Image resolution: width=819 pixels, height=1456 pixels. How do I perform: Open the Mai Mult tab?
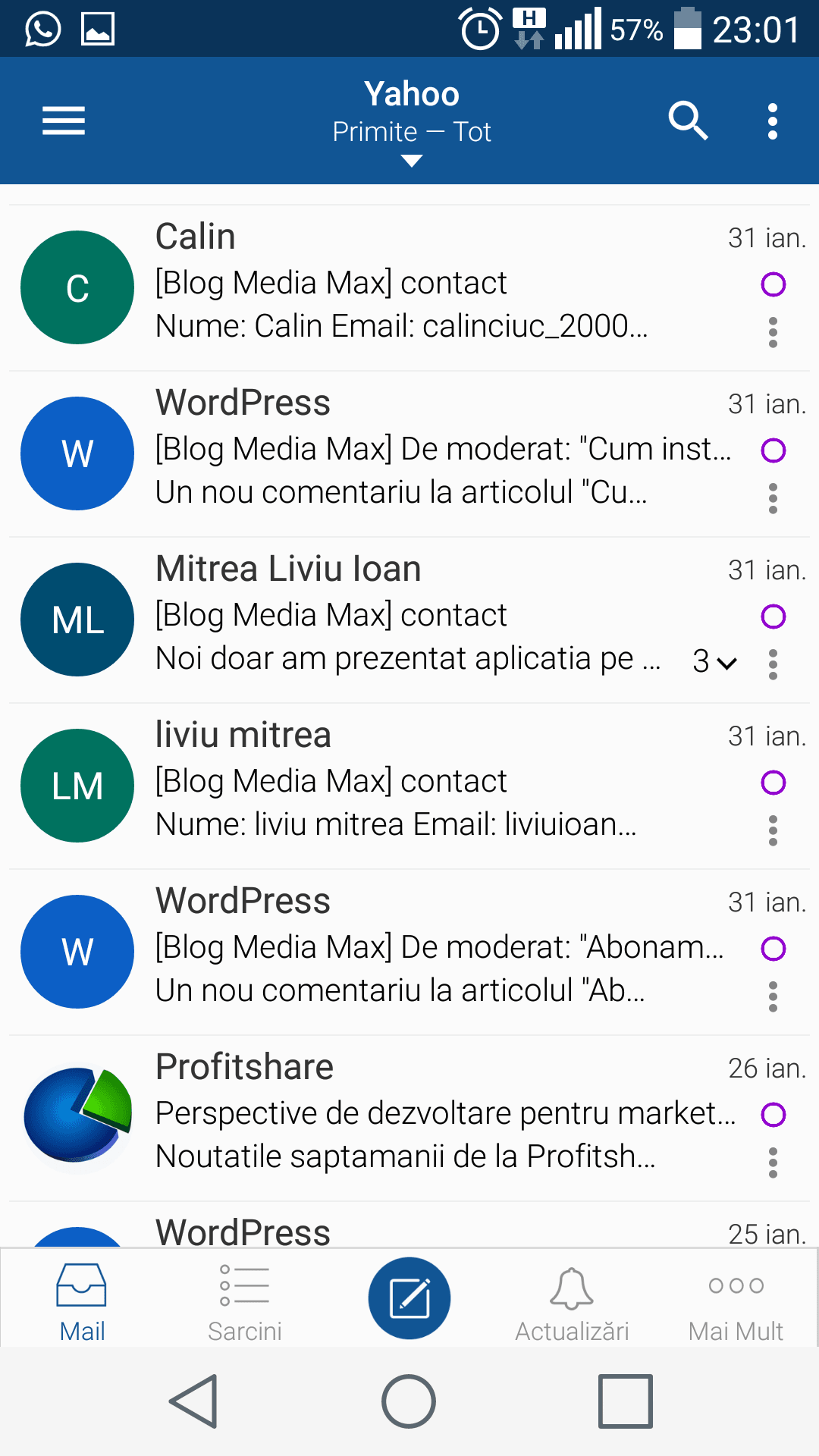[x=736, y=1303]
